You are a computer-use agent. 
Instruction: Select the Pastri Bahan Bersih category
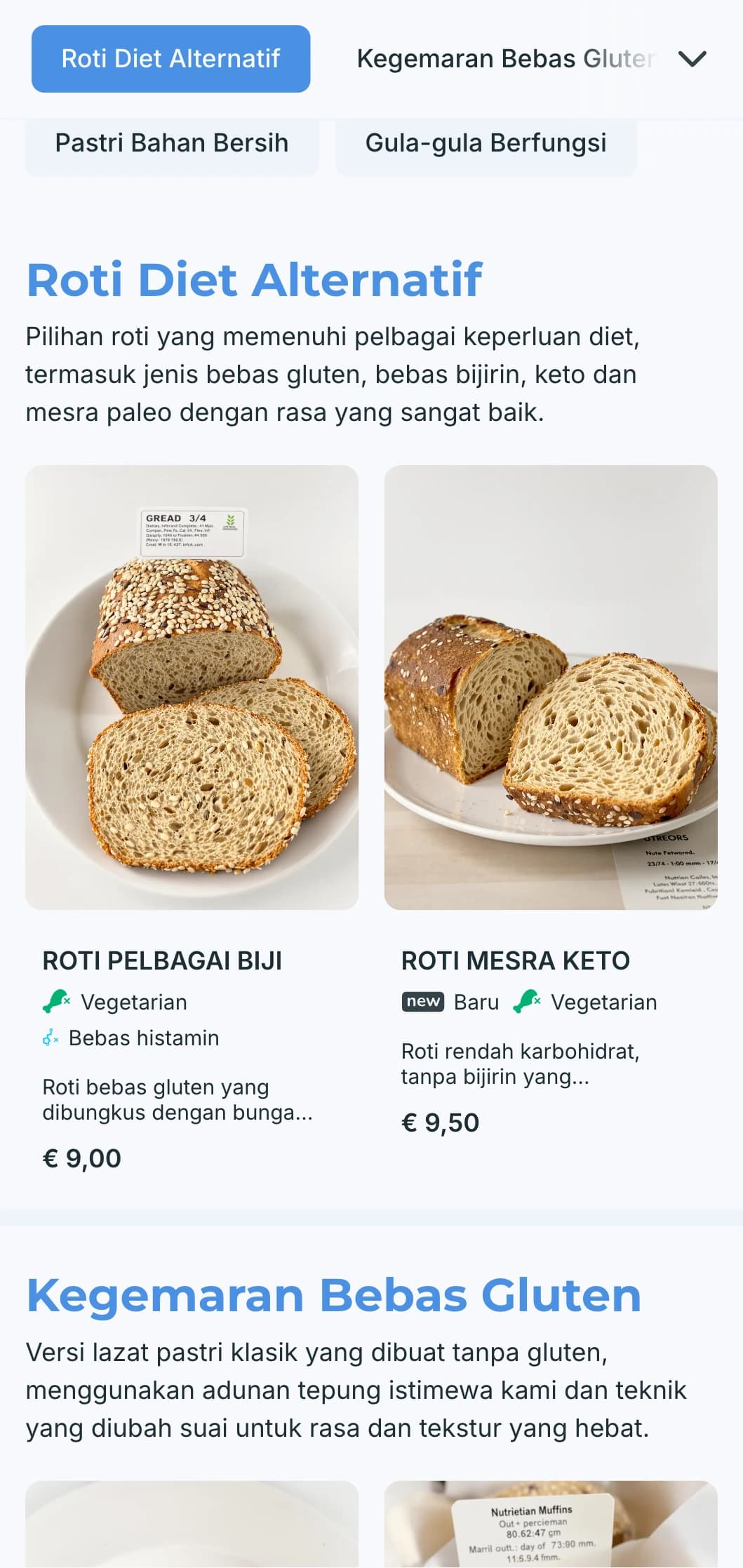171,144
